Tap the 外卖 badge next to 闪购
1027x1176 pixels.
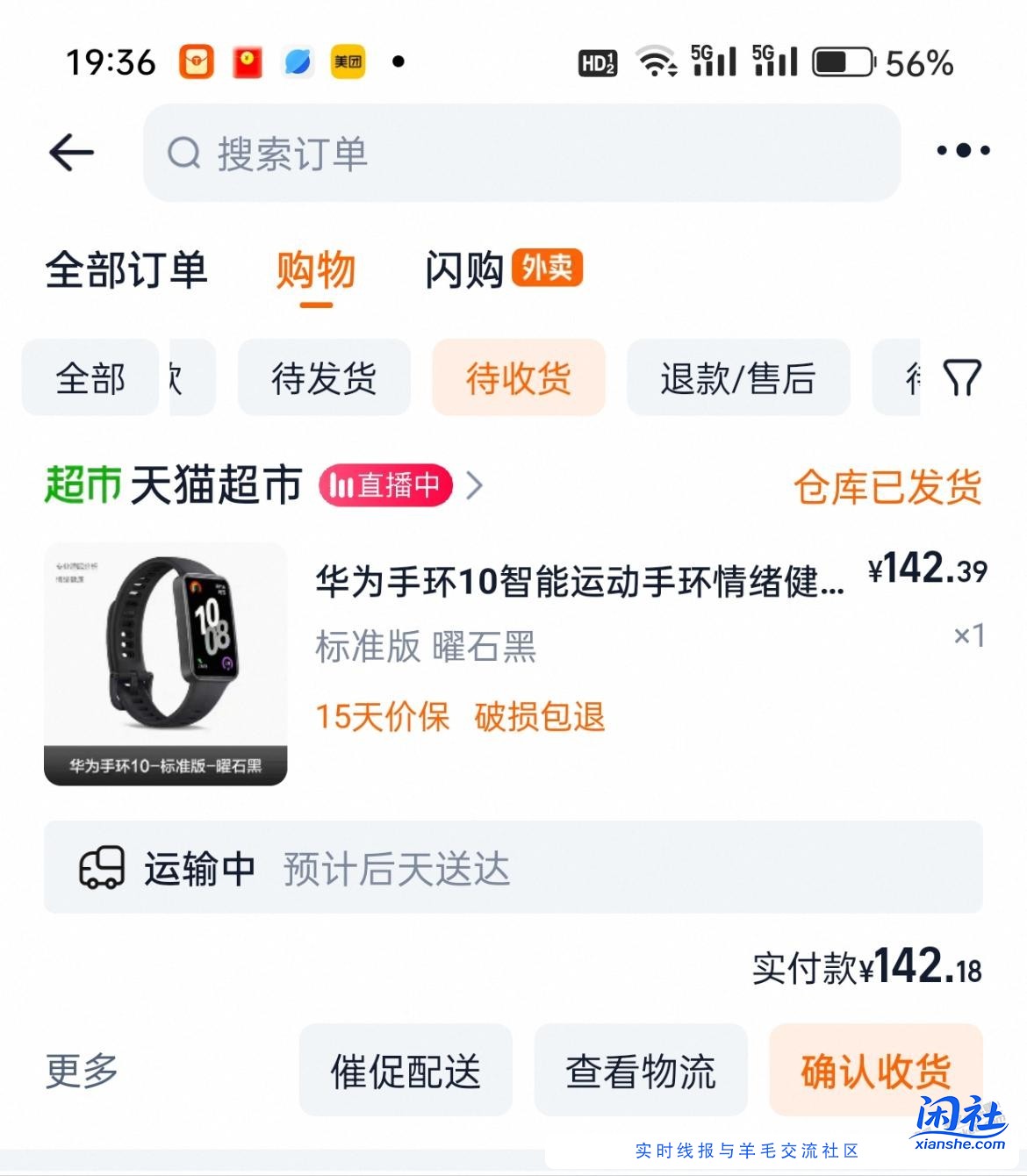(544, 269)
